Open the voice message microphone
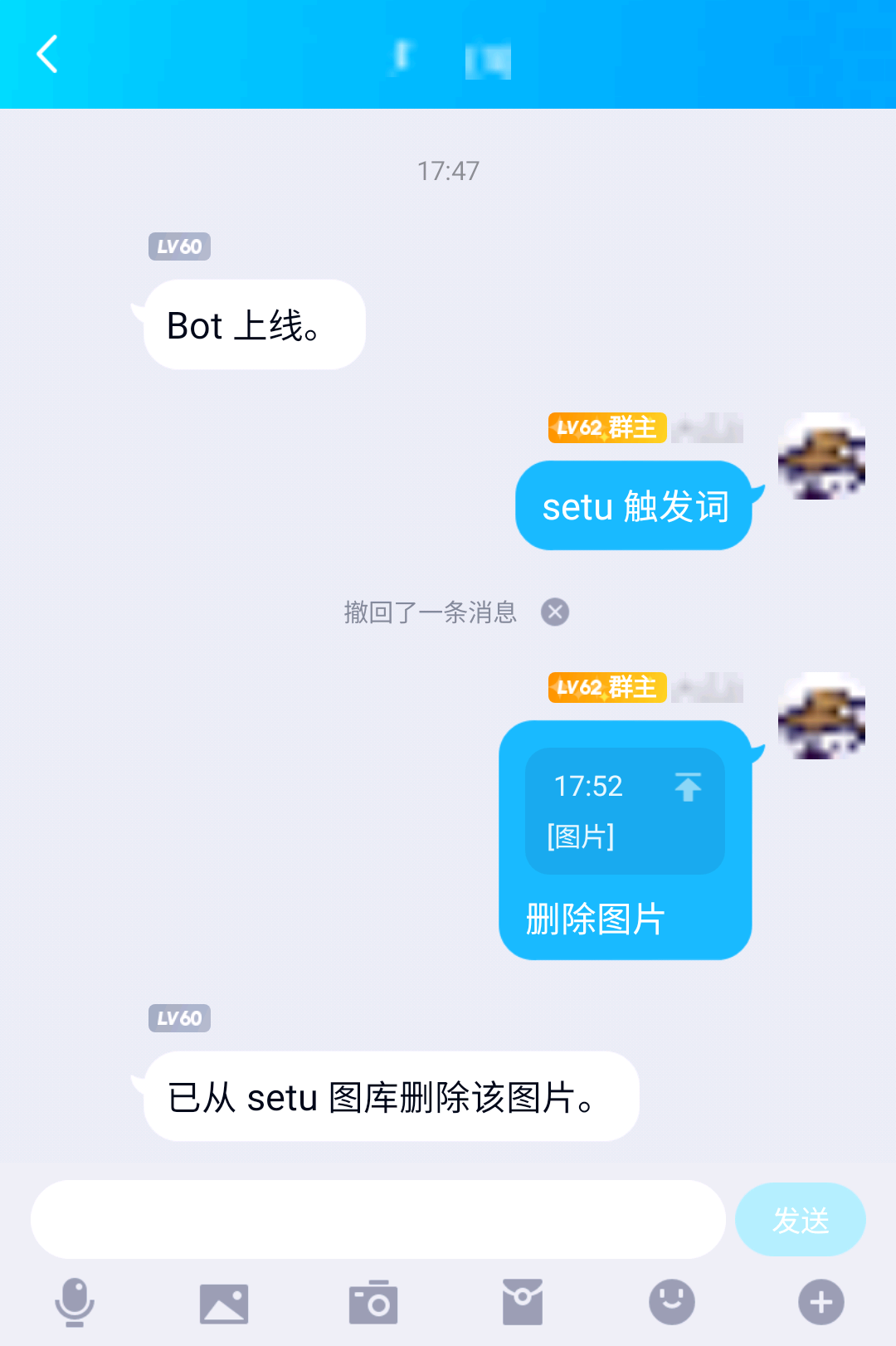The width and height of the screenshot is (896, 1346). click(x=75, y=1303)
